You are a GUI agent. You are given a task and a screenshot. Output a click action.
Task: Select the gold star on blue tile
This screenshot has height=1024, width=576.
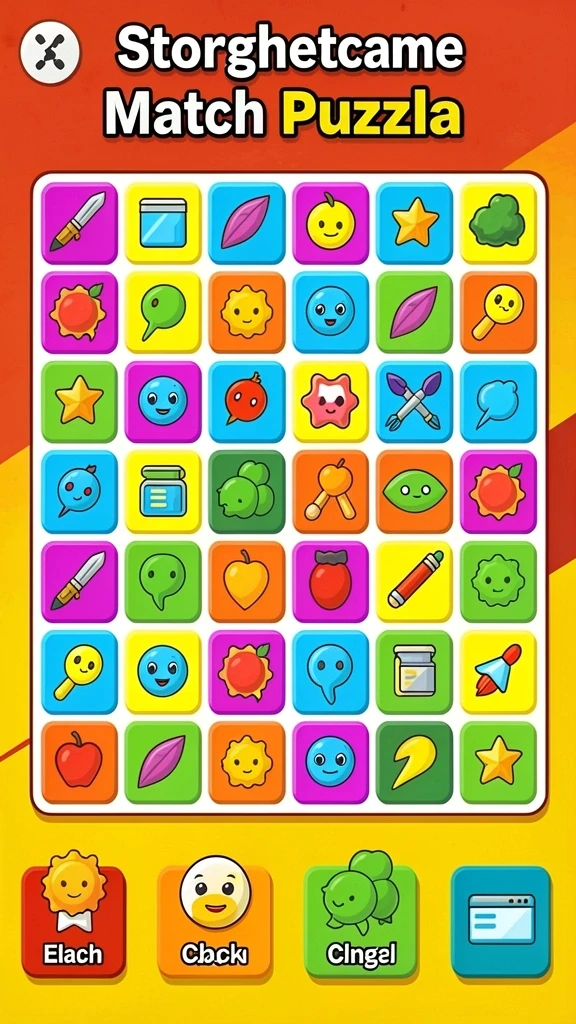pos(414,222)
